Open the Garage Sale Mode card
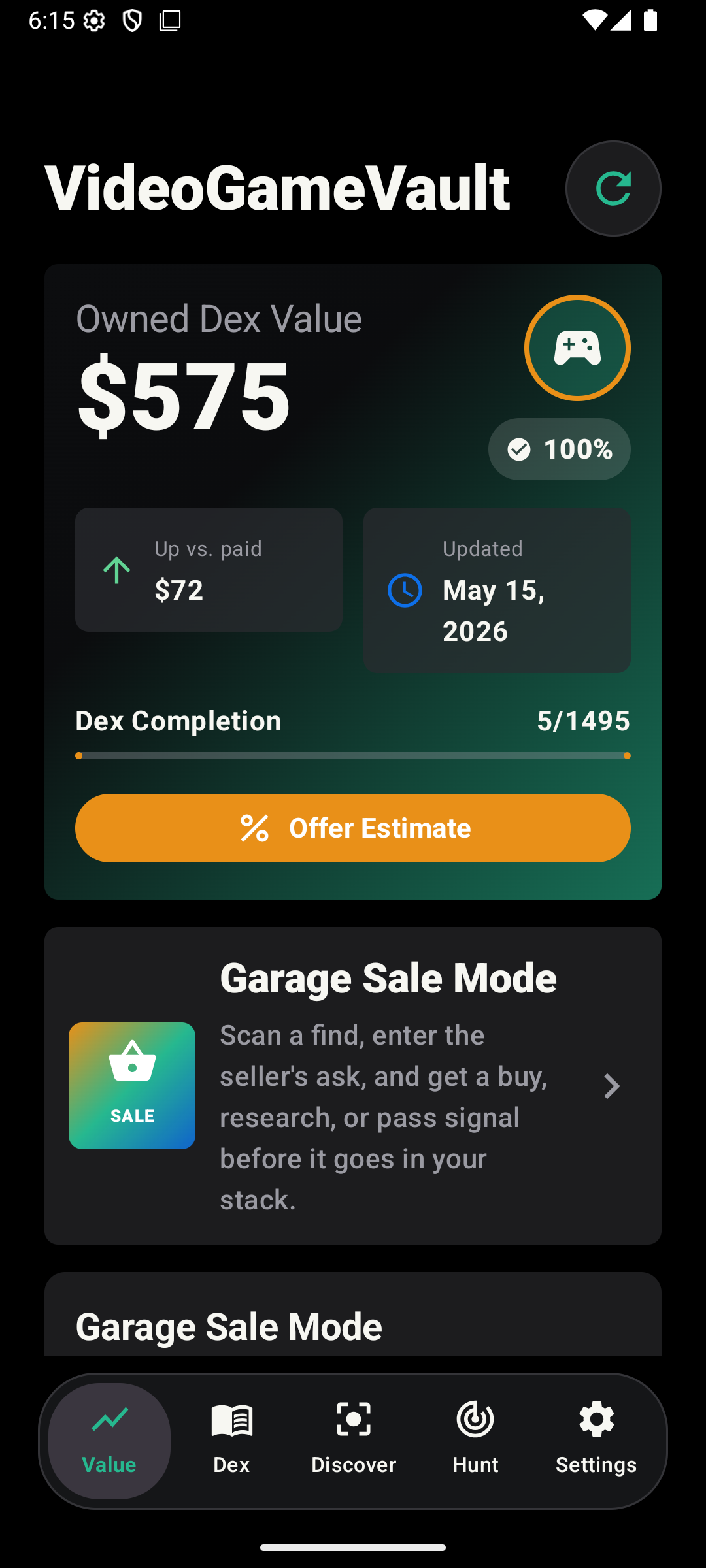The height and width of the screenshot is (1568, 706). (353, 1085)
